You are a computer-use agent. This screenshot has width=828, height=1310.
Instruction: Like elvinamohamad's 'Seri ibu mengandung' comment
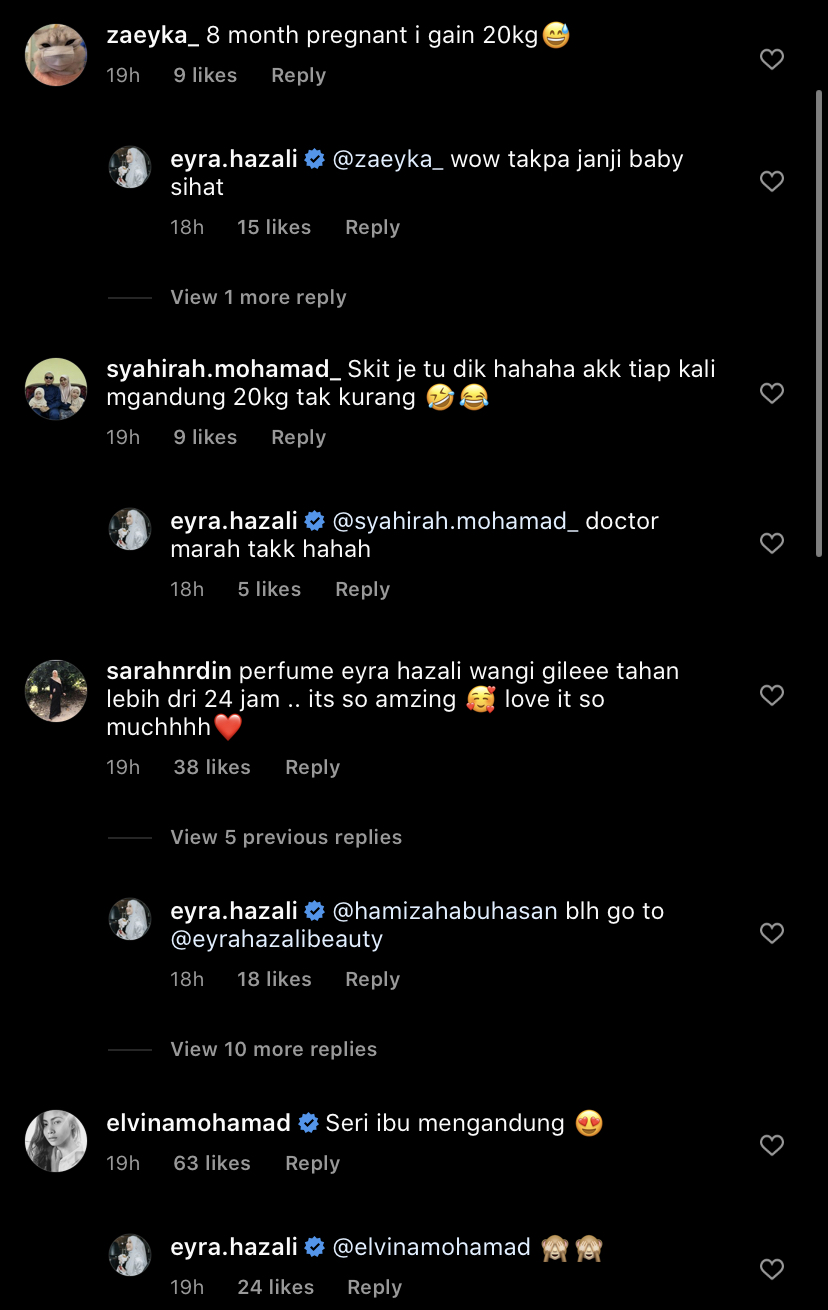[x=771, y=1145]
